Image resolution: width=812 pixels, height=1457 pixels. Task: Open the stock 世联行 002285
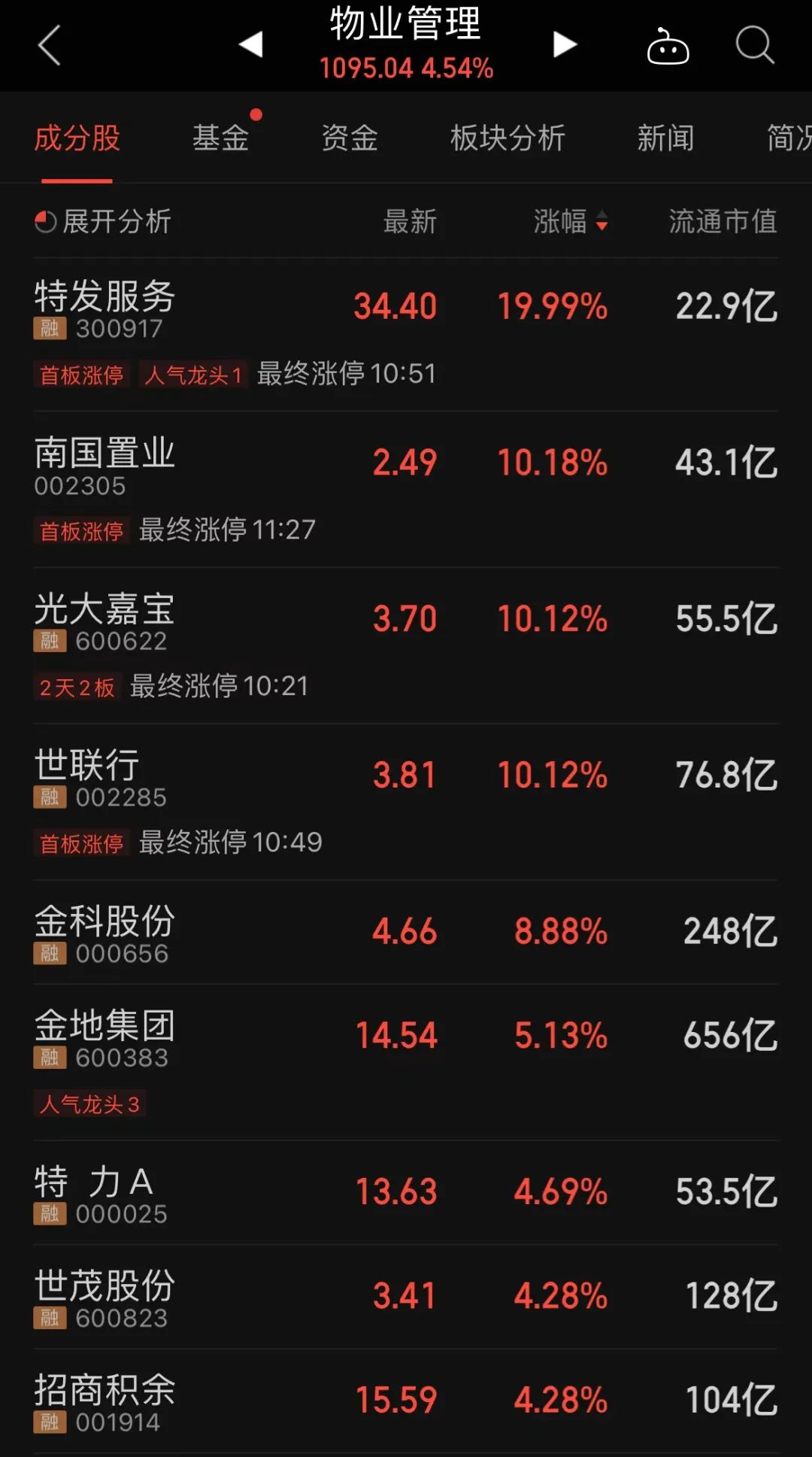406,803
